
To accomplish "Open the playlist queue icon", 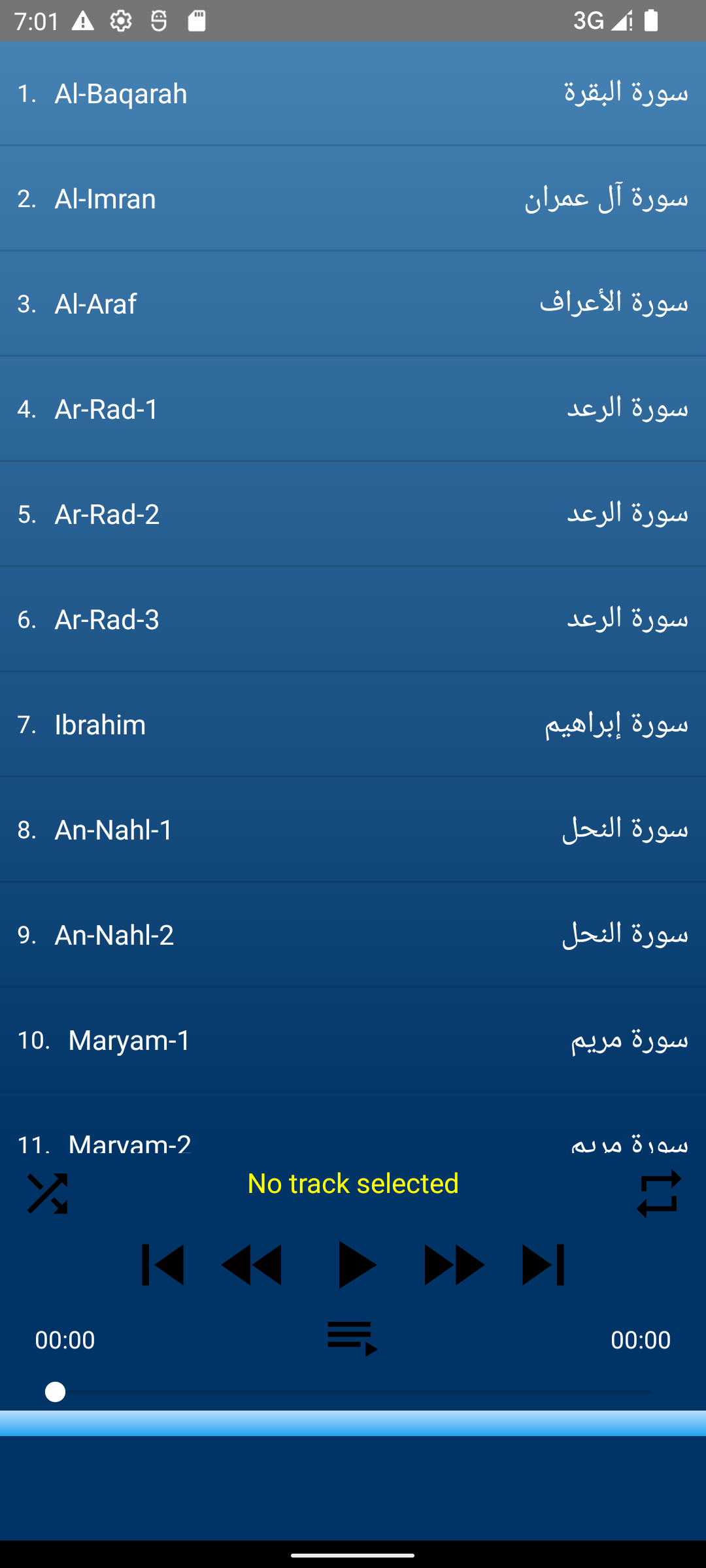I will (352, 1338).
